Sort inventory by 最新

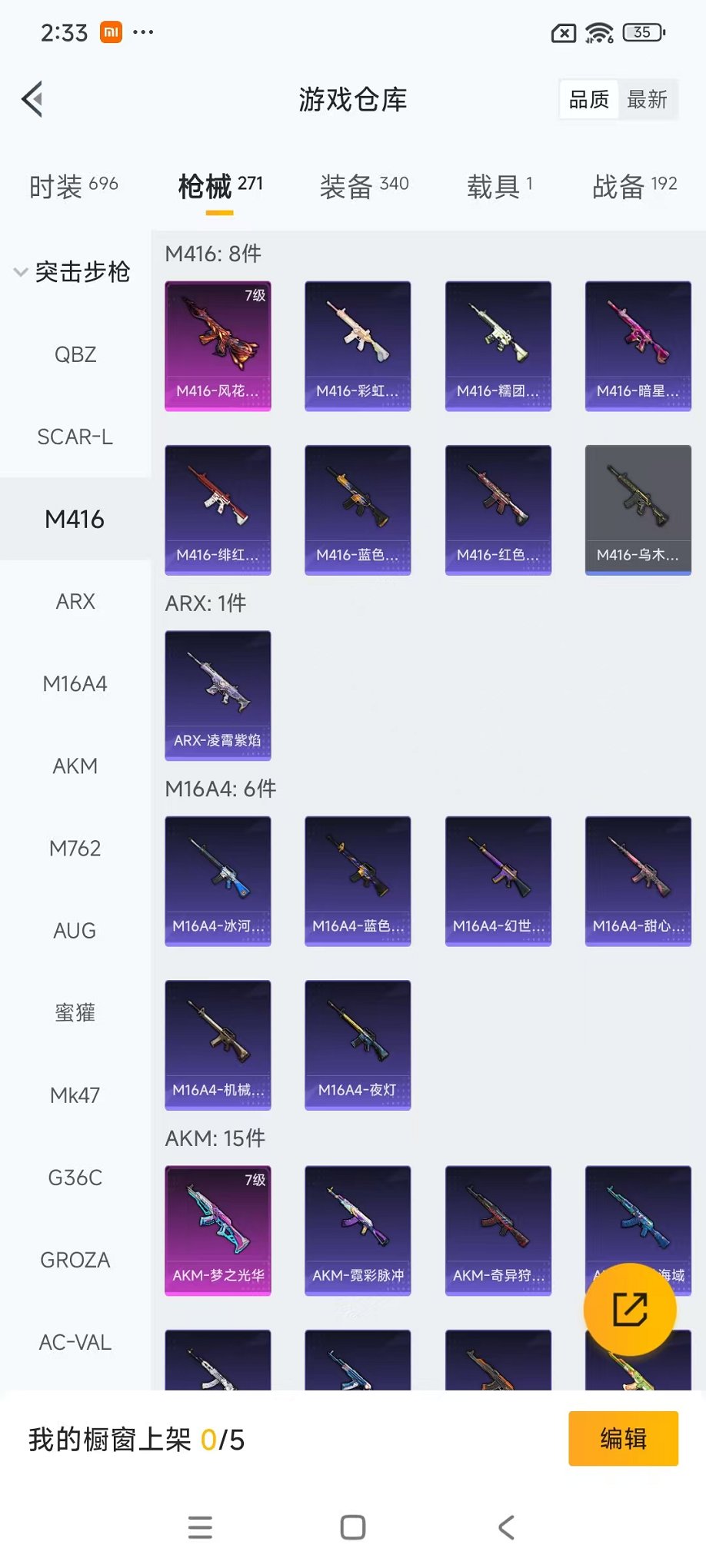pyautogui.click(x=648, y=99)
